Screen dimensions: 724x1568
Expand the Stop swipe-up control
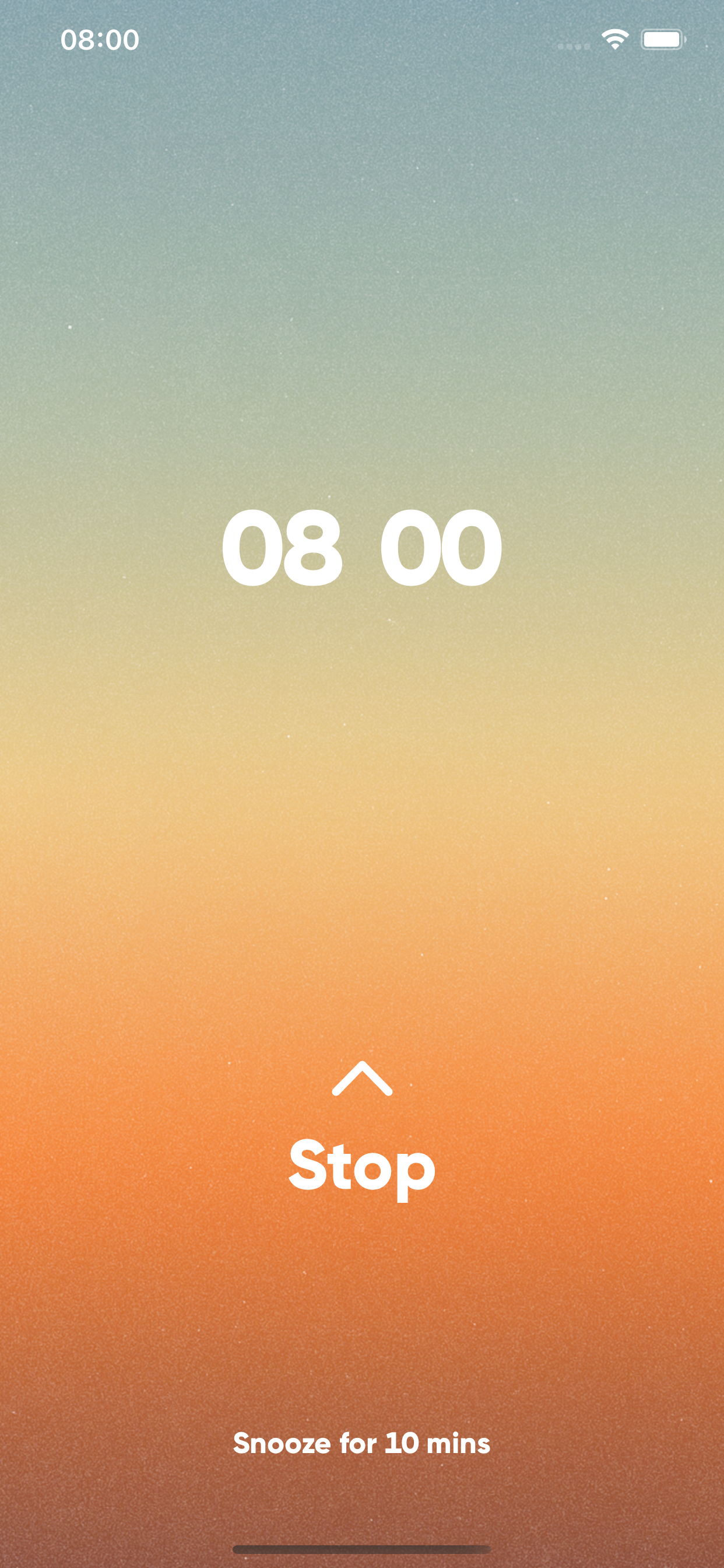click(362, 1132)
